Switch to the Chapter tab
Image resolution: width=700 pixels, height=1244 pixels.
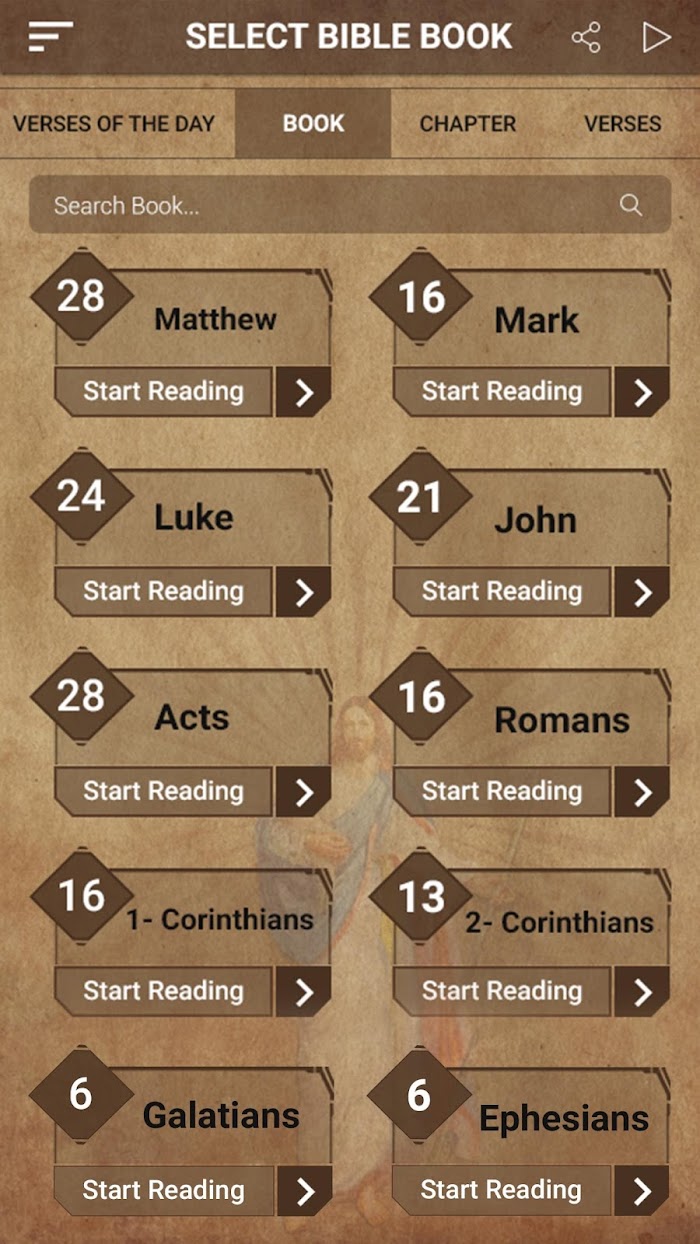[467, 124]
